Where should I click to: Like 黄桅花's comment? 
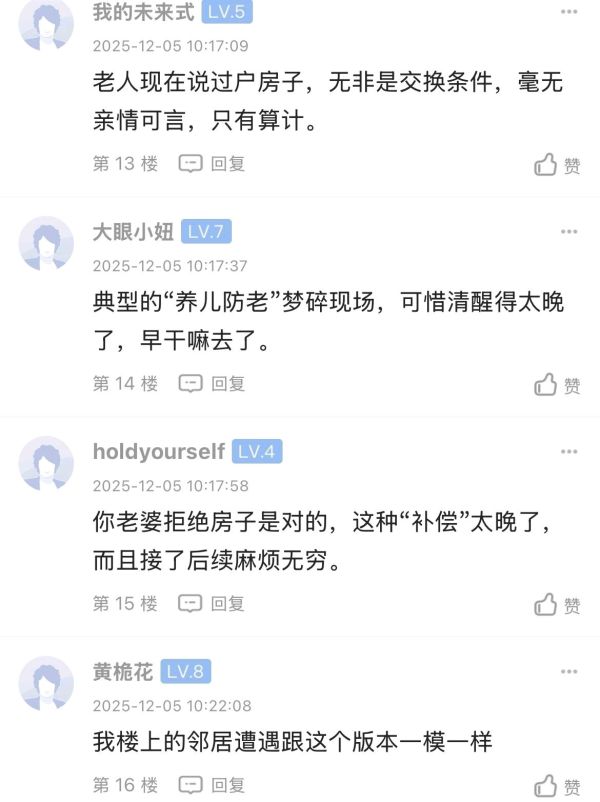pos(557,786)
